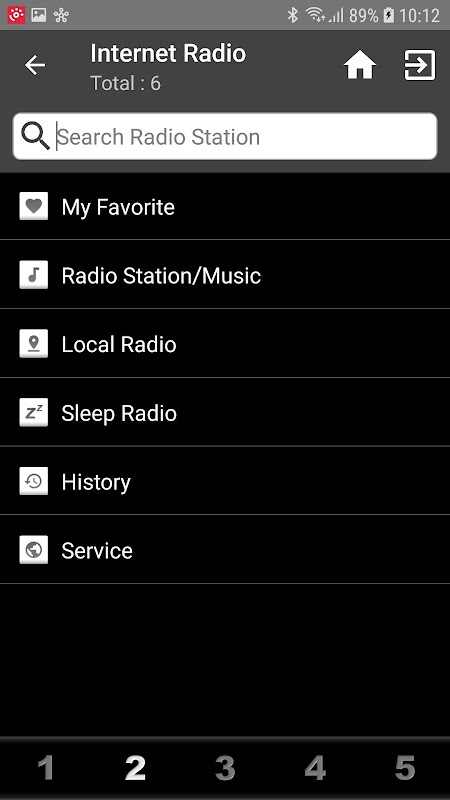This screenshot has width=450, height=800.
Task: Open Radio Station/Music
Action: click(225, 275)
